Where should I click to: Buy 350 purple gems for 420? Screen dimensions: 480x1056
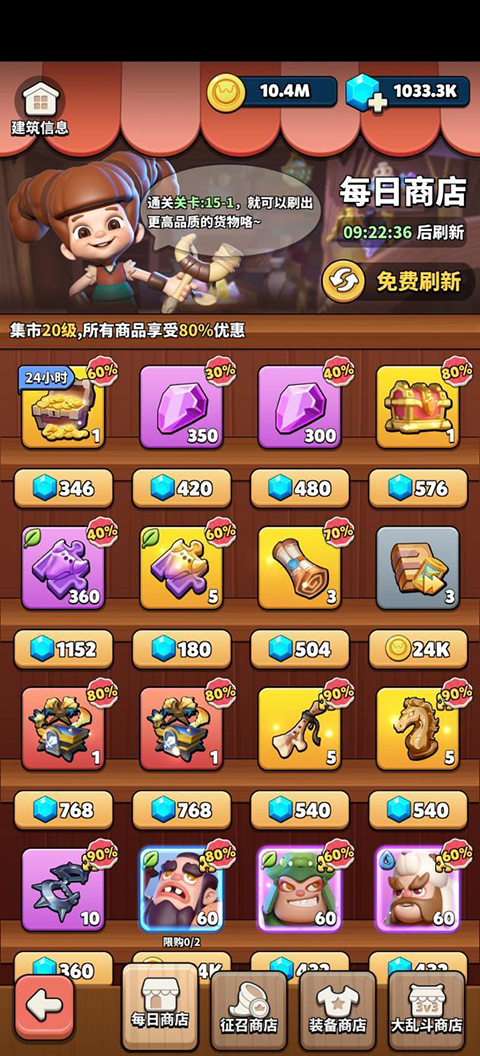(x=182, y=488)
